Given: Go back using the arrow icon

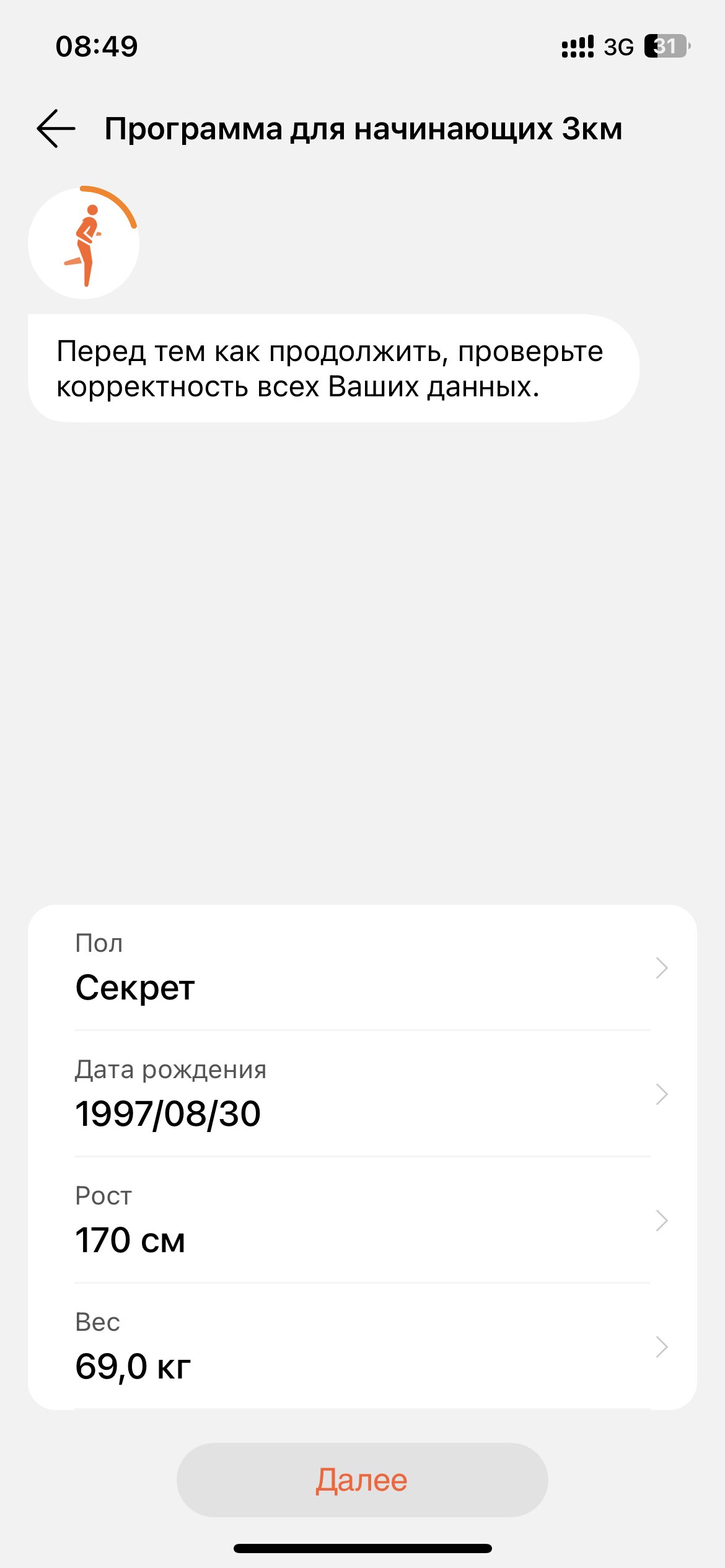Looking at the screenshot, I should (x=56, y=129).
